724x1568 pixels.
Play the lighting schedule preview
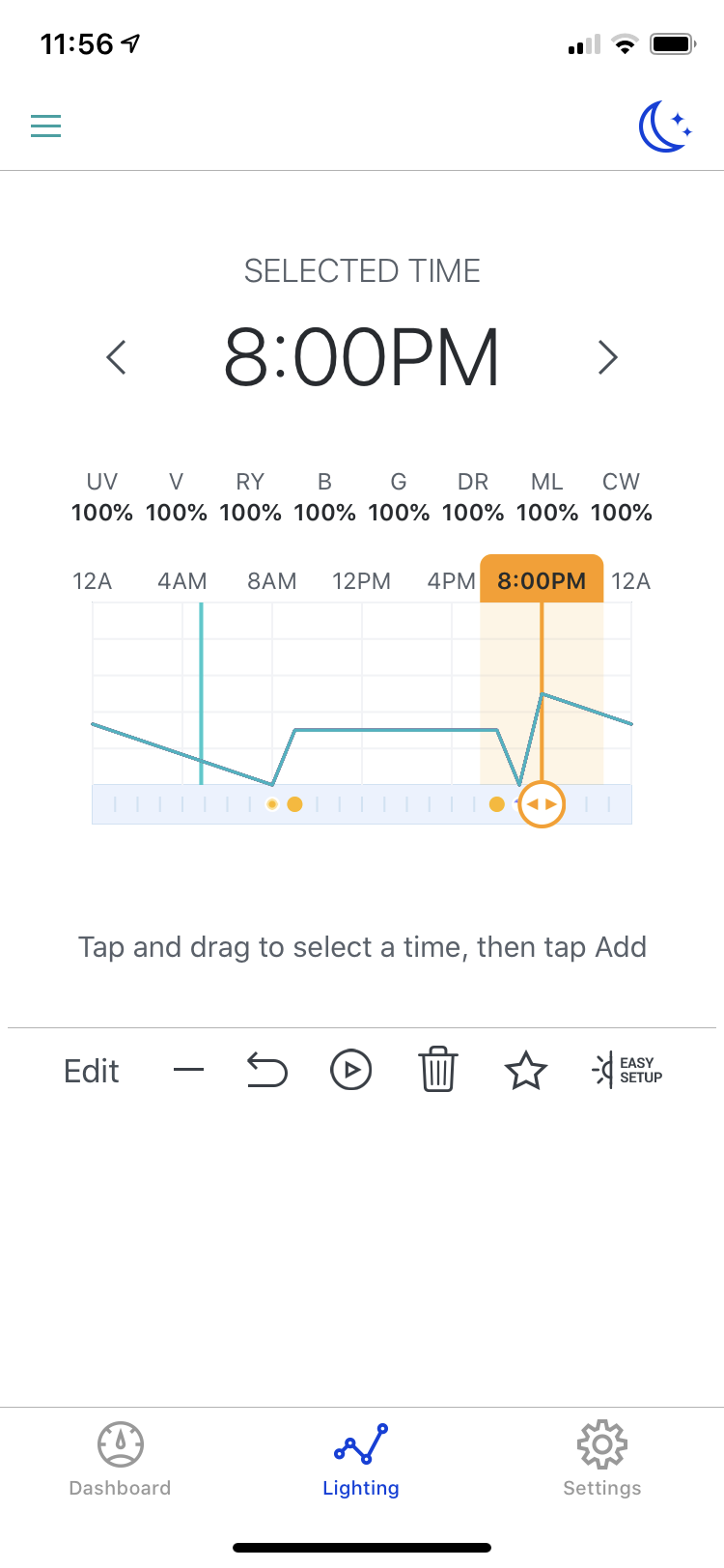tap(350, 1070)
